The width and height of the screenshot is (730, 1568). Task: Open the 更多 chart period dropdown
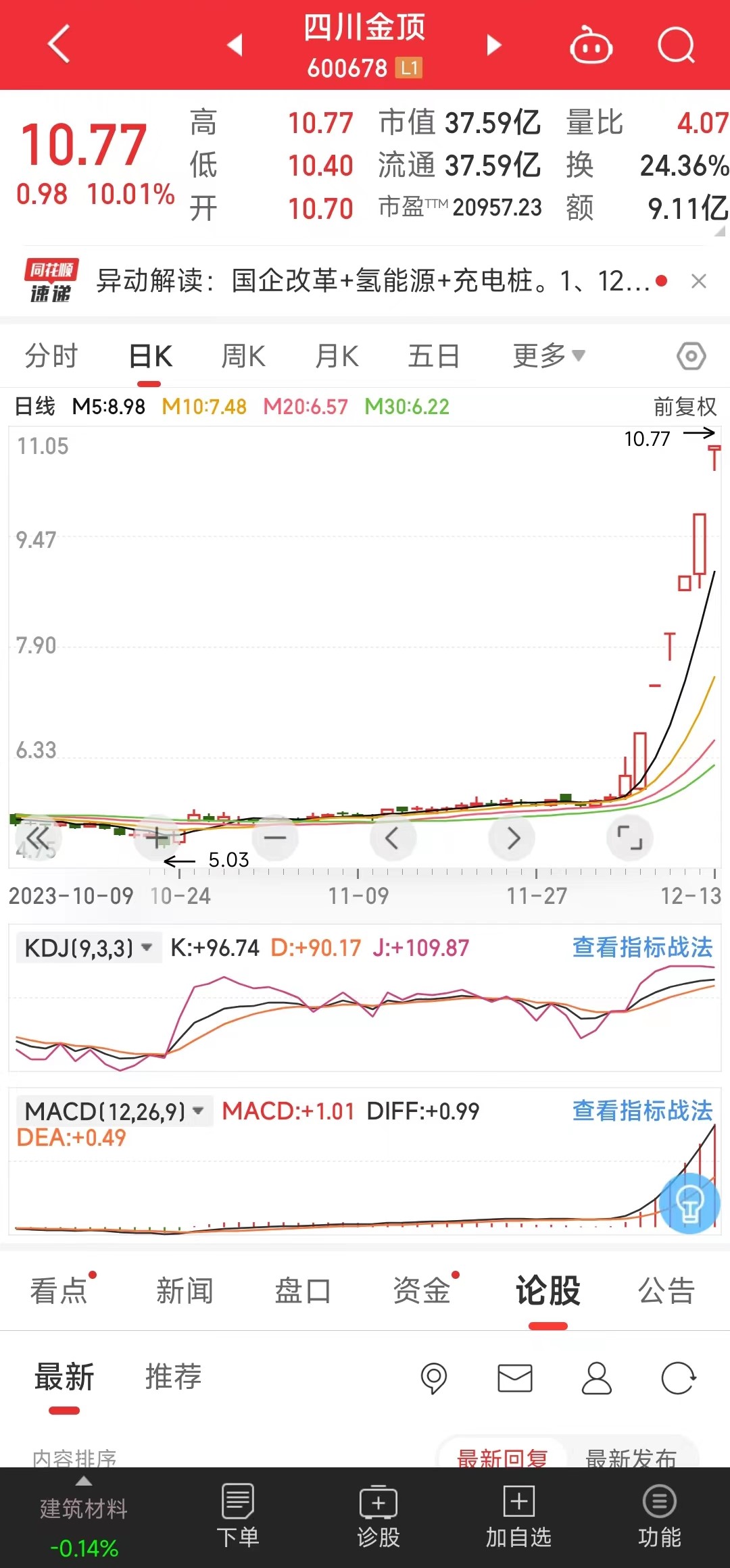tap(549, 355)
